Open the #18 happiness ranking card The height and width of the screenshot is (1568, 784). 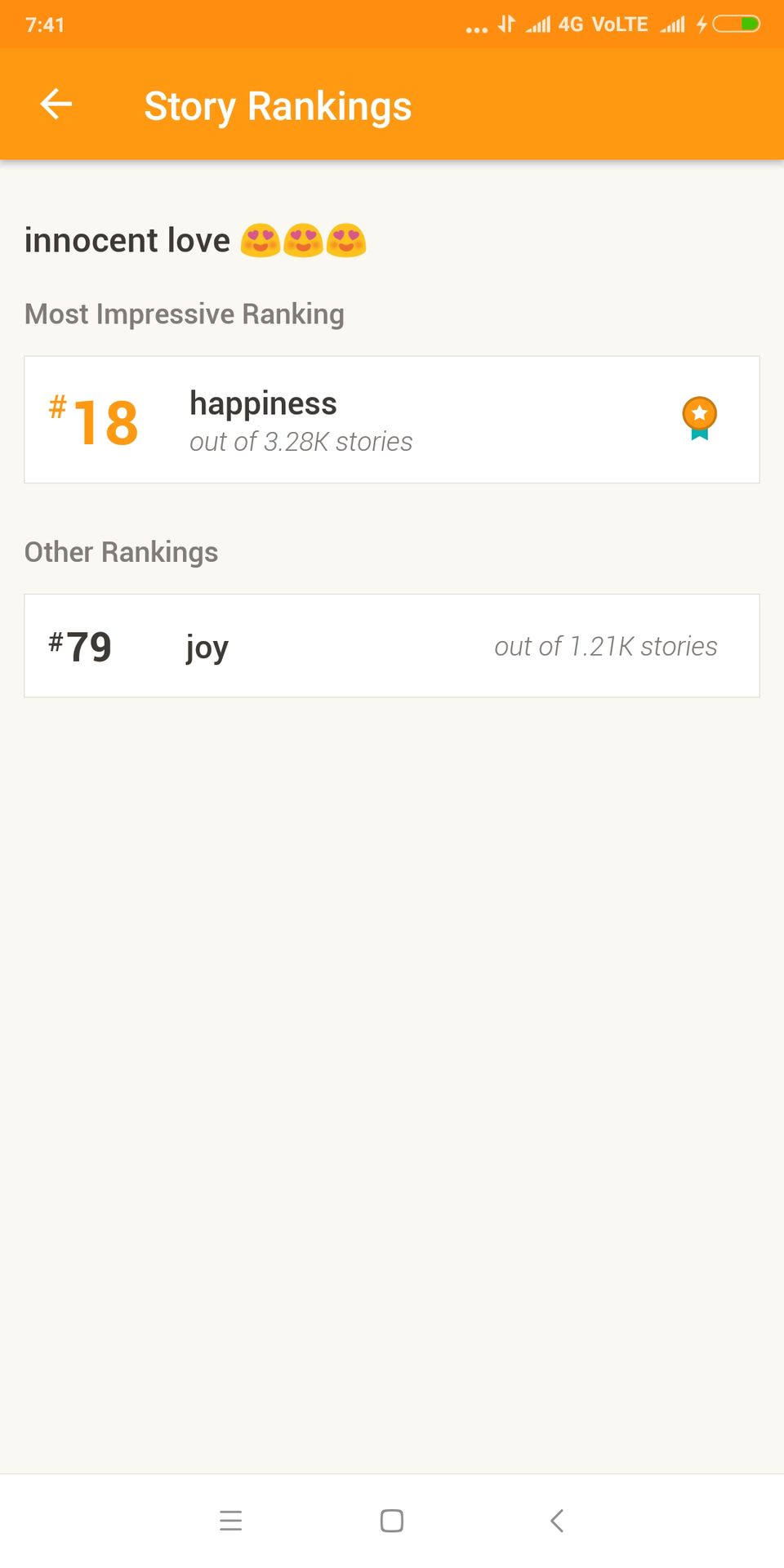392,420
